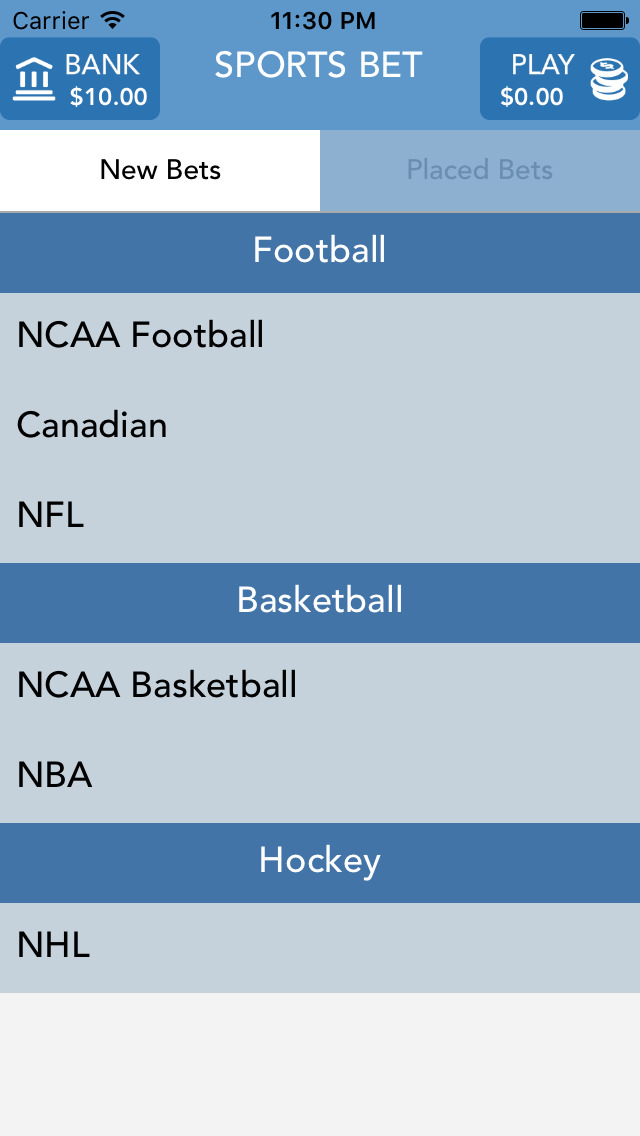Choose the Canadian football league
Screen dimensions: 640x1136
click(320, 426)
